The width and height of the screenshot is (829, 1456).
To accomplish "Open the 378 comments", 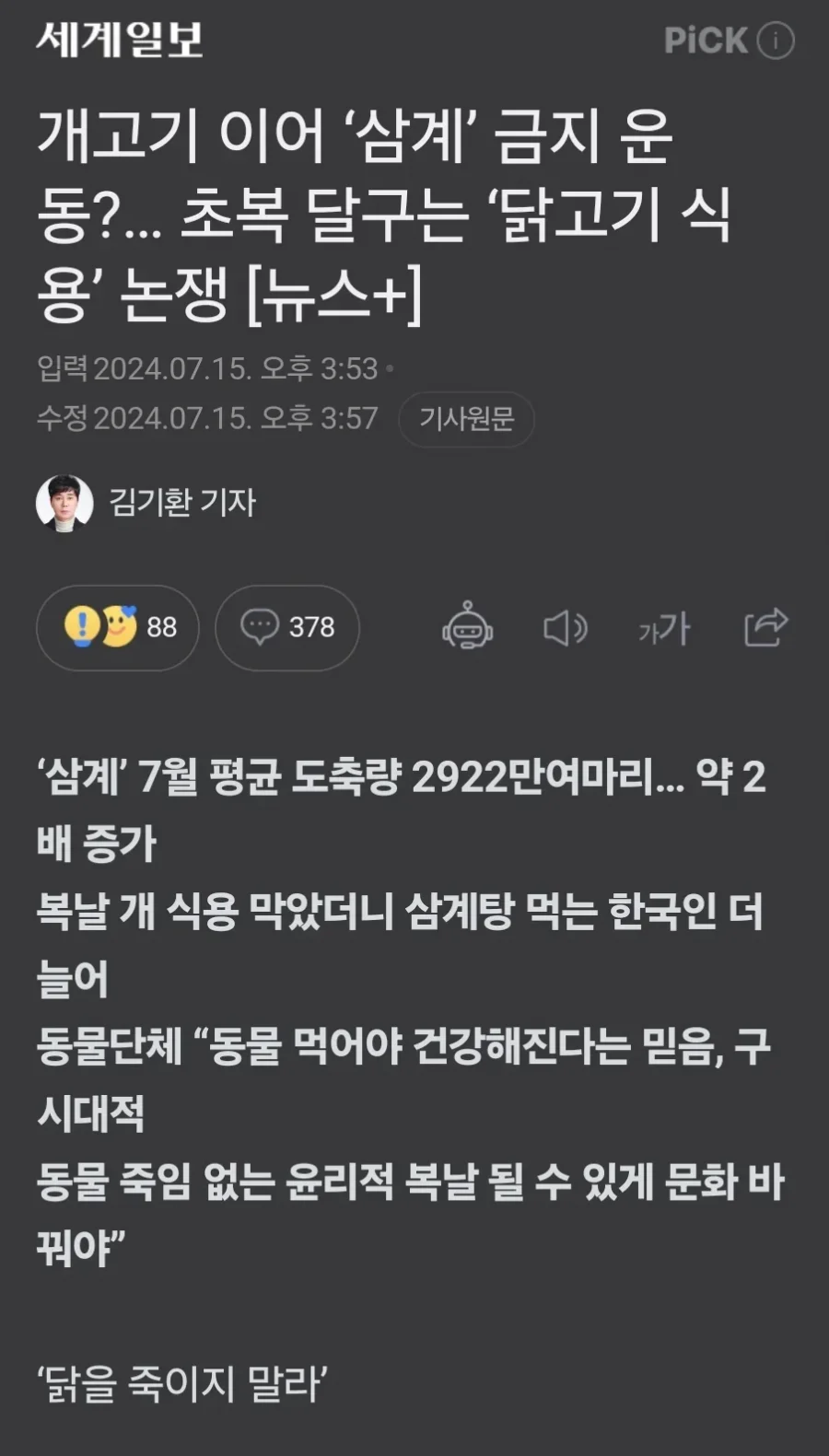I will coord(287,628).
